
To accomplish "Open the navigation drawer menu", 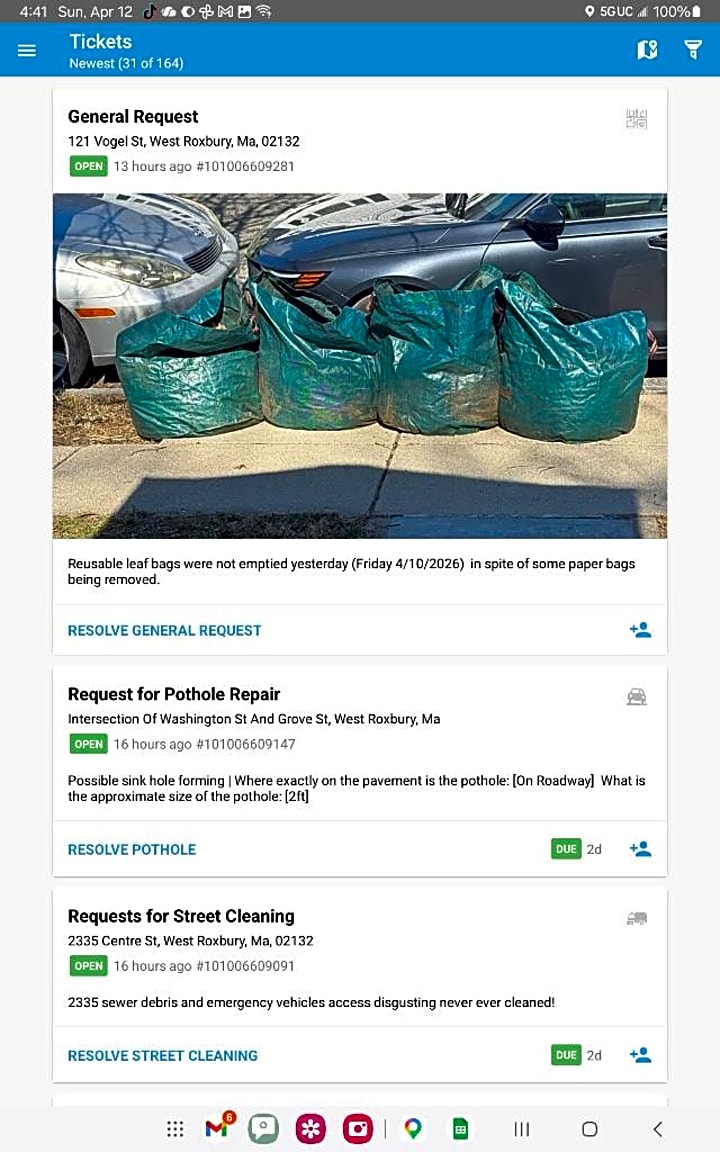I will pyautogui.click(x=27, y=50).
